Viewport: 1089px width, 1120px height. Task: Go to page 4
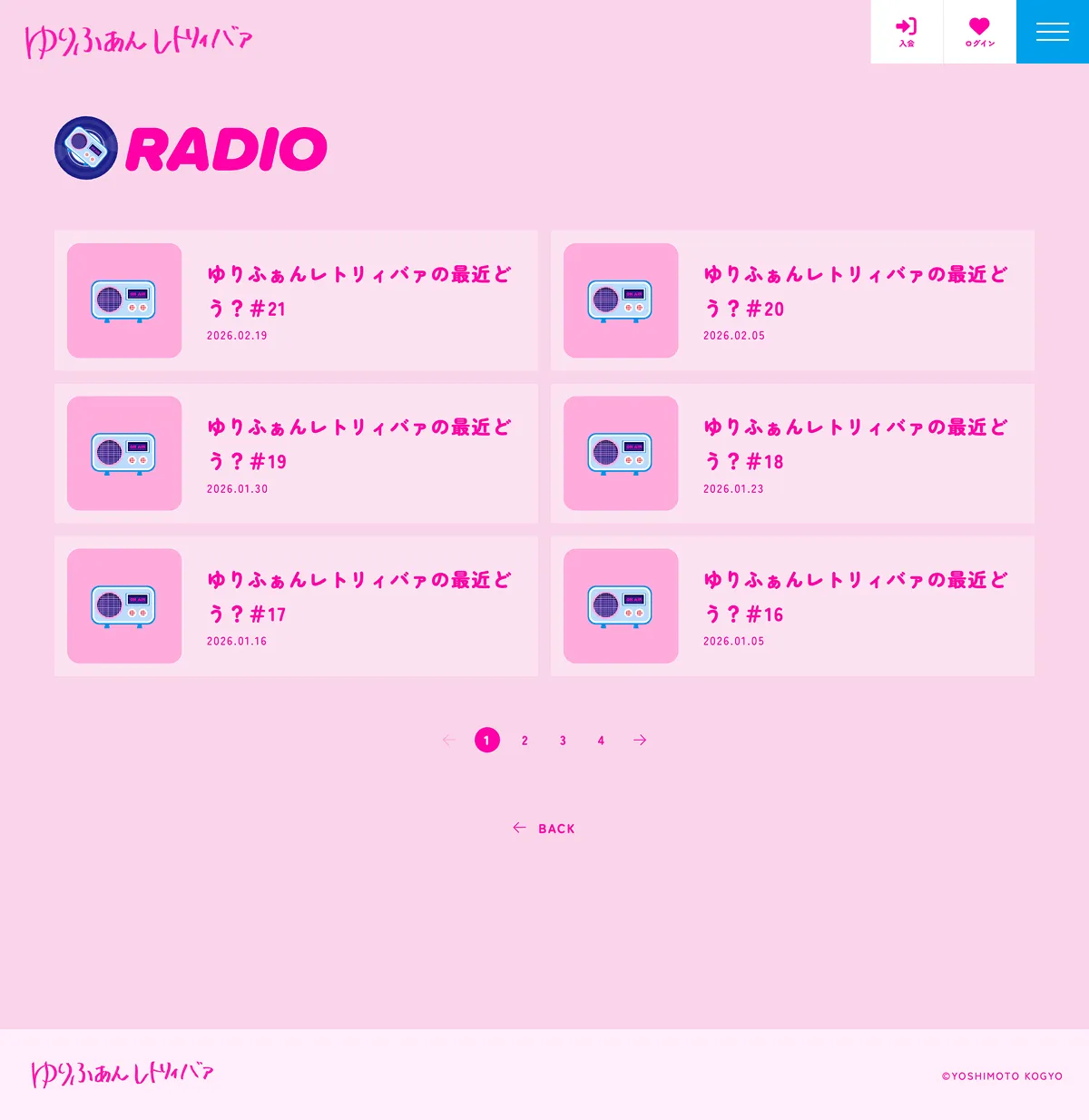point(601,741)
